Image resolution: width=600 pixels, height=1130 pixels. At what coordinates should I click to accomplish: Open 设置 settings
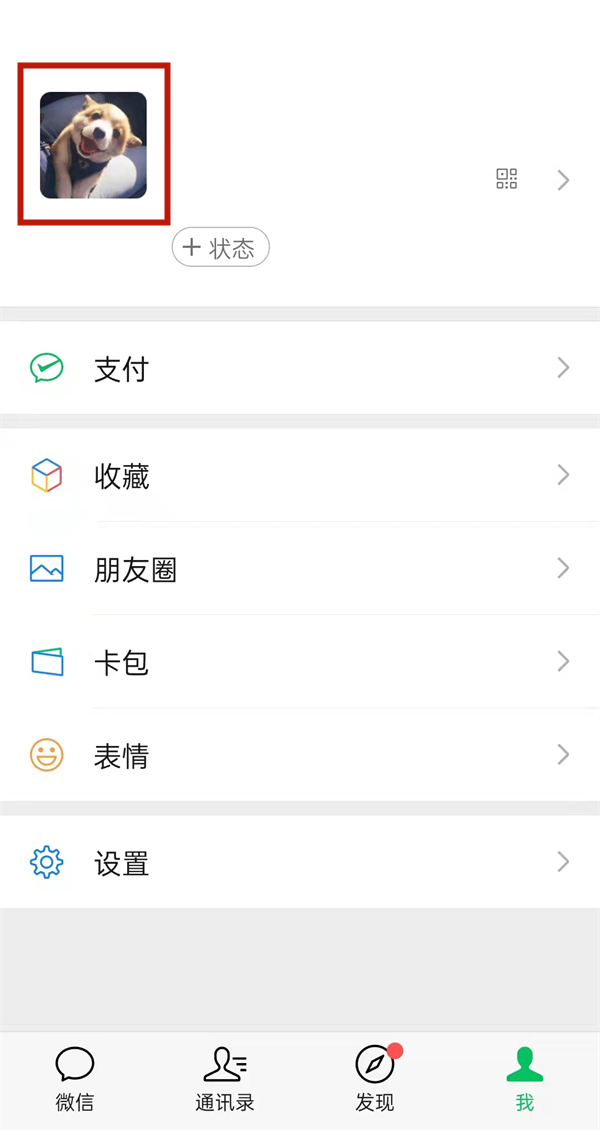(x=300, y=862)
